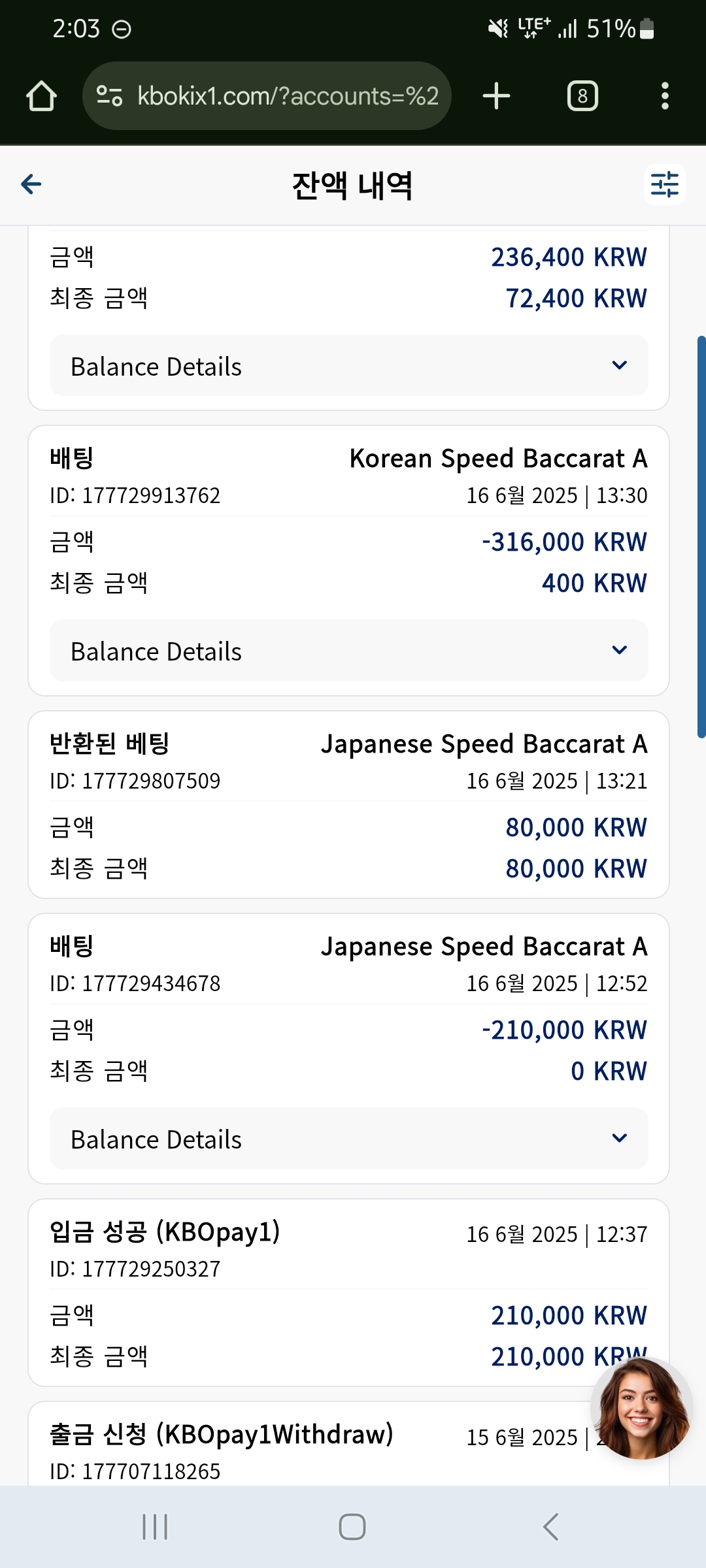Image resolution: width=706 pixels, height=1568 pixels.
Task: Expand Balance Details for the -210,000 KRW bet
Action: [349, 1138]
